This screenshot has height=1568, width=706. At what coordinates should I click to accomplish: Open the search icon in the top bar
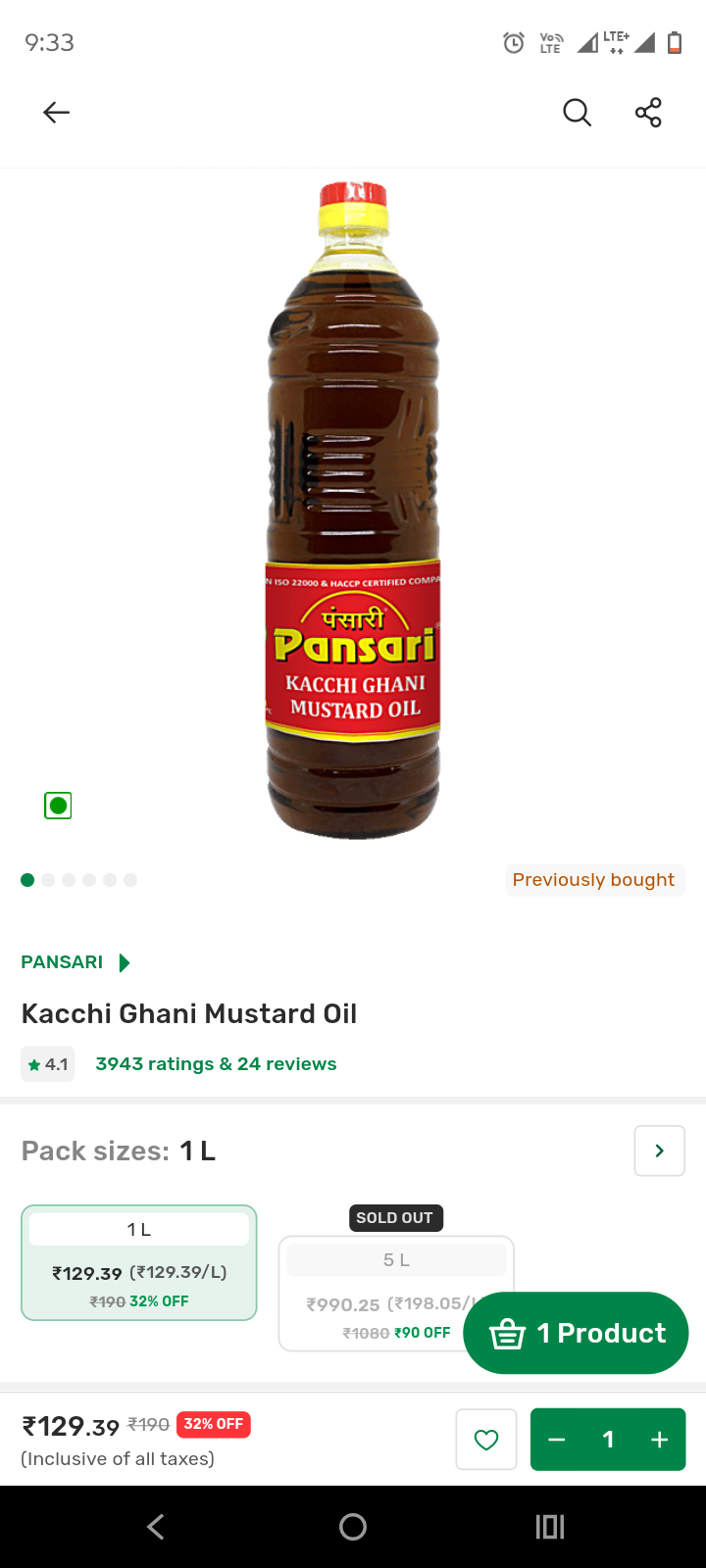[x=577, y=112]
